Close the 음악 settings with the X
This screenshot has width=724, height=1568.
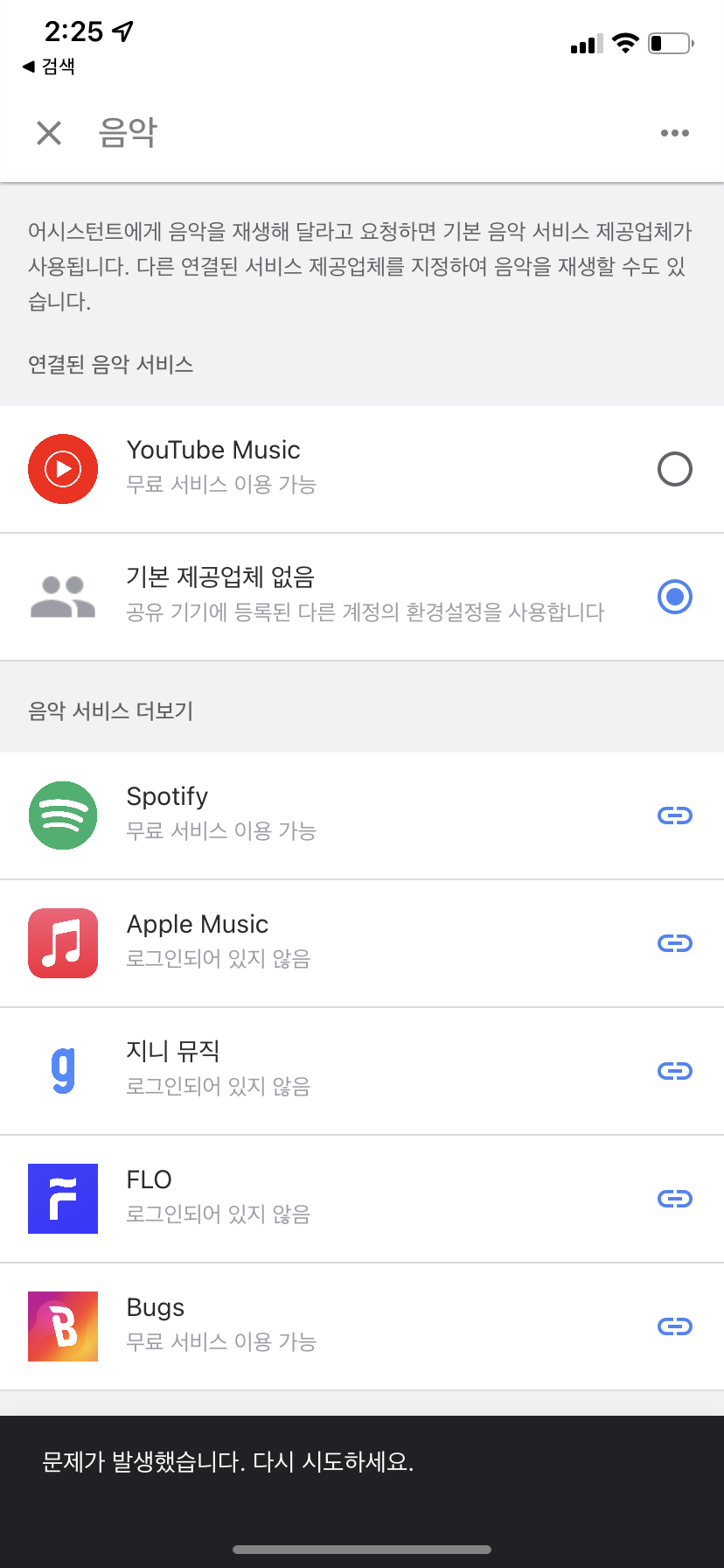(x=48, y=133)
